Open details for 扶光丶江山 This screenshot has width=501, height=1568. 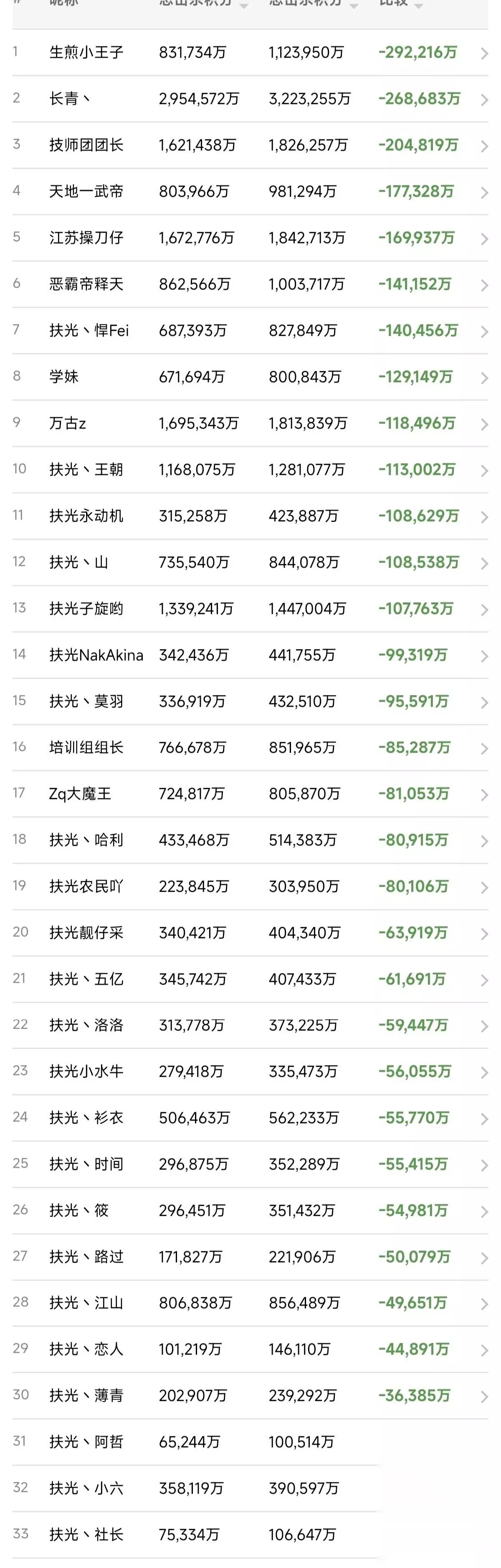click(250, 1303)
